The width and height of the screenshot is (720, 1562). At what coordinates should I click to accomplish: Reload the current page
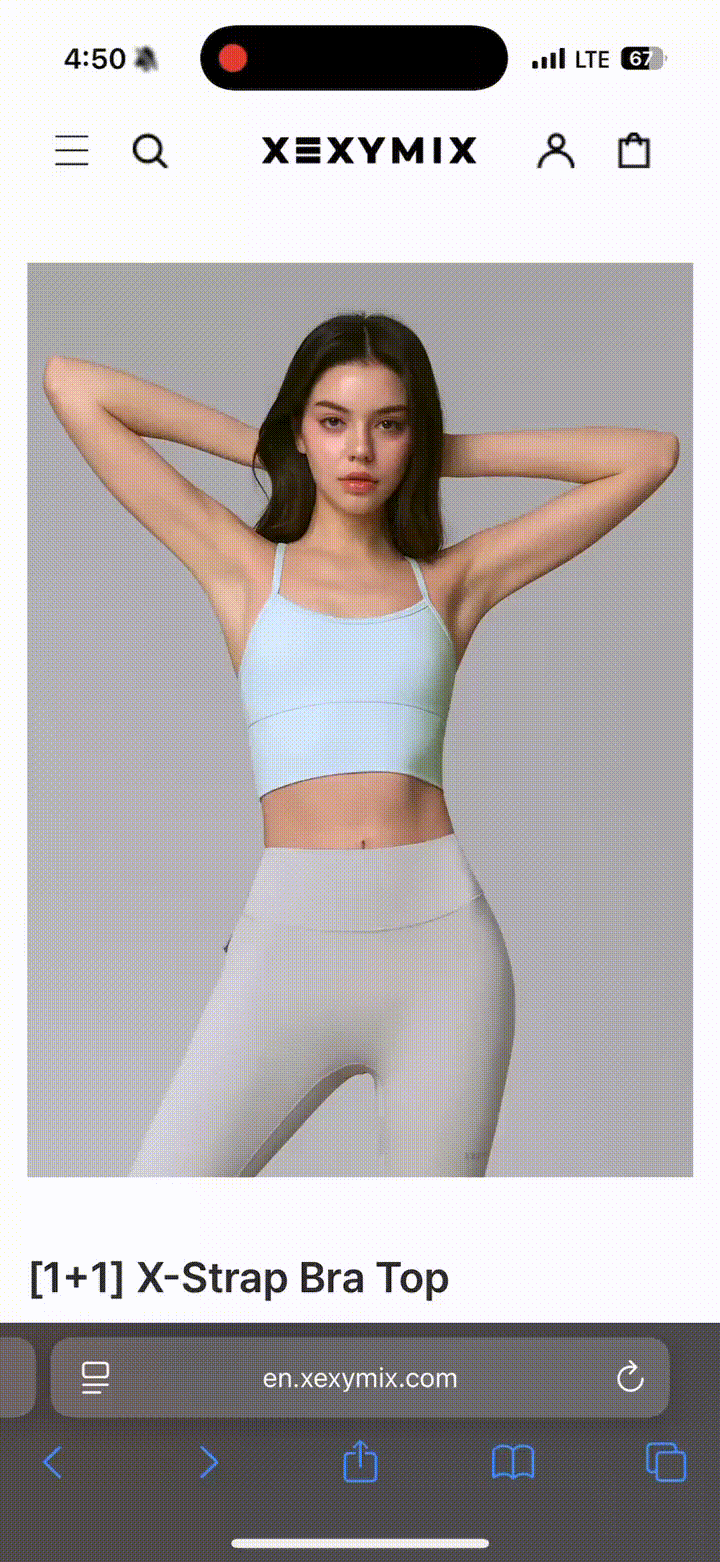click(630, 1378)
